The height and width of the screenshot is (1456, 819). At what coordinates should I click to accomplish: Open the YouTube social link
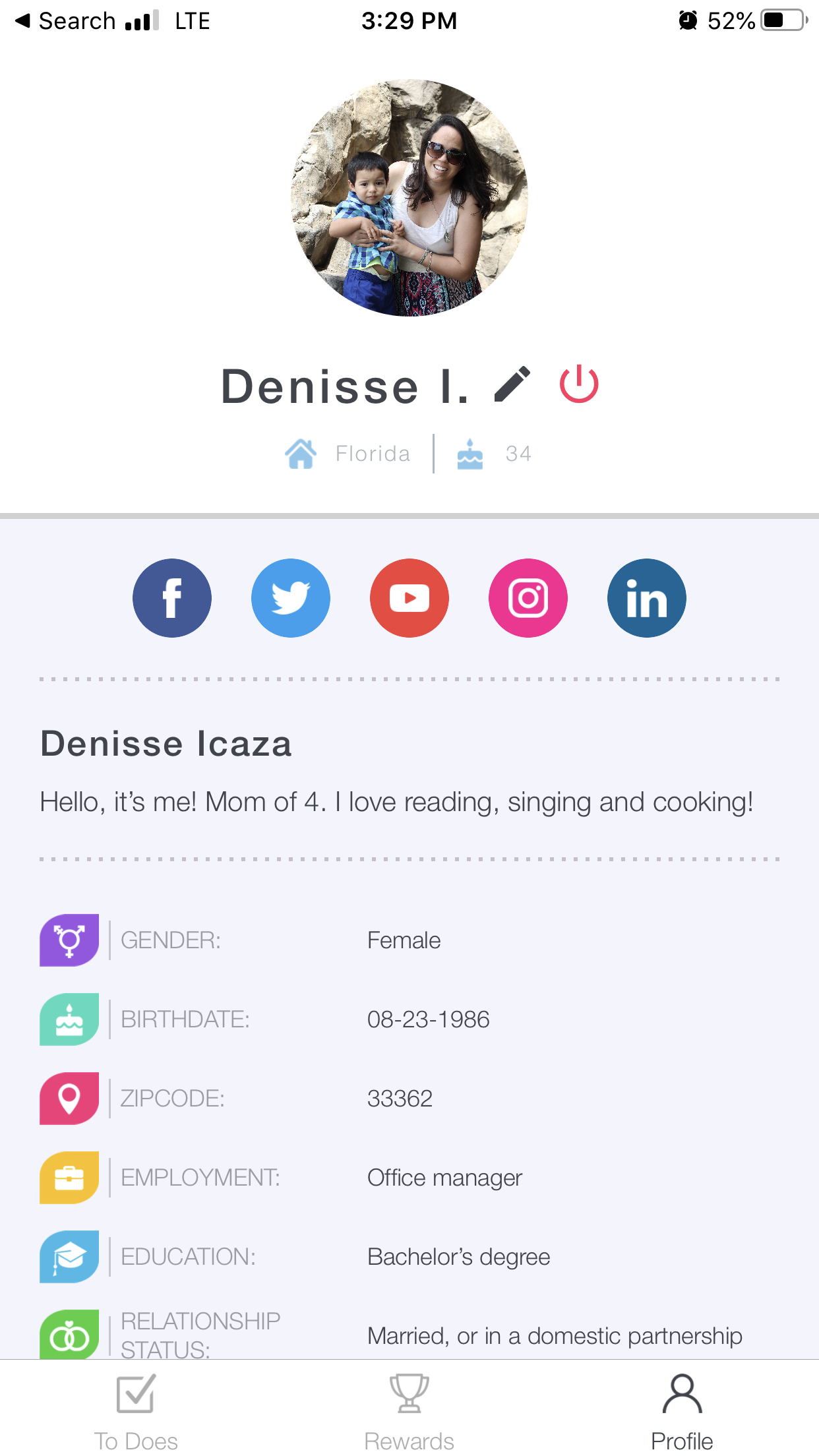tap(409, 598)
